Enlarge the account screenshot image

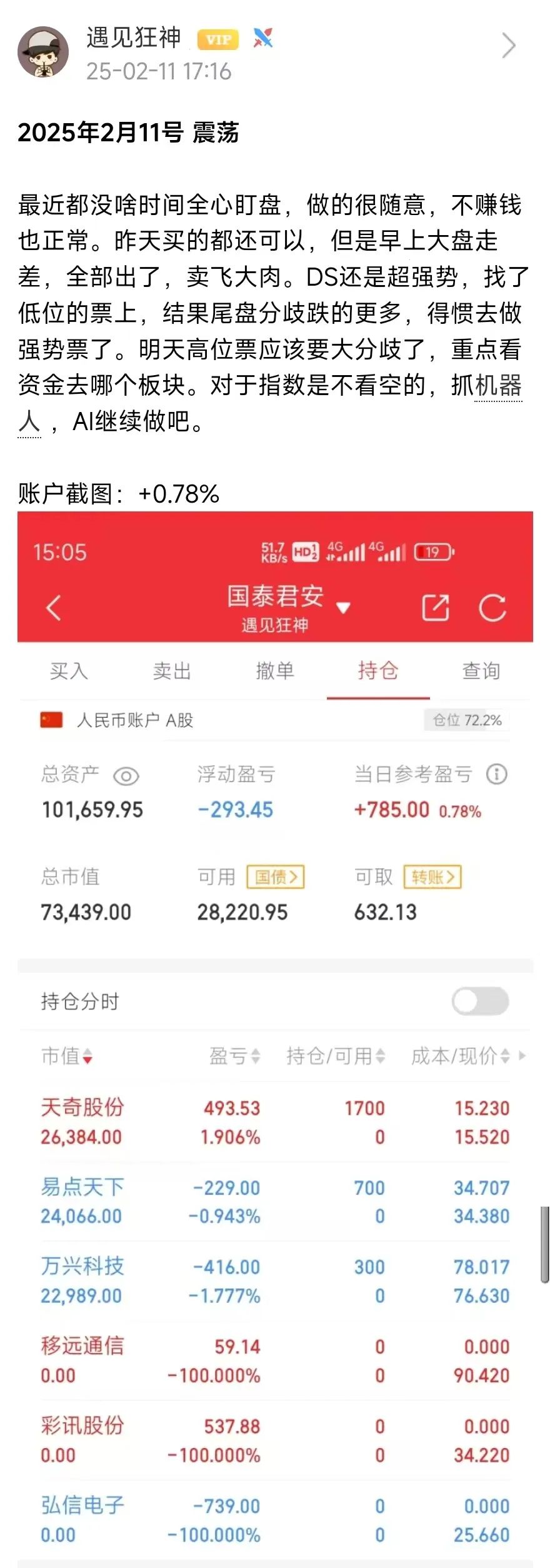pyautogui.click(x=275, y=1000)
